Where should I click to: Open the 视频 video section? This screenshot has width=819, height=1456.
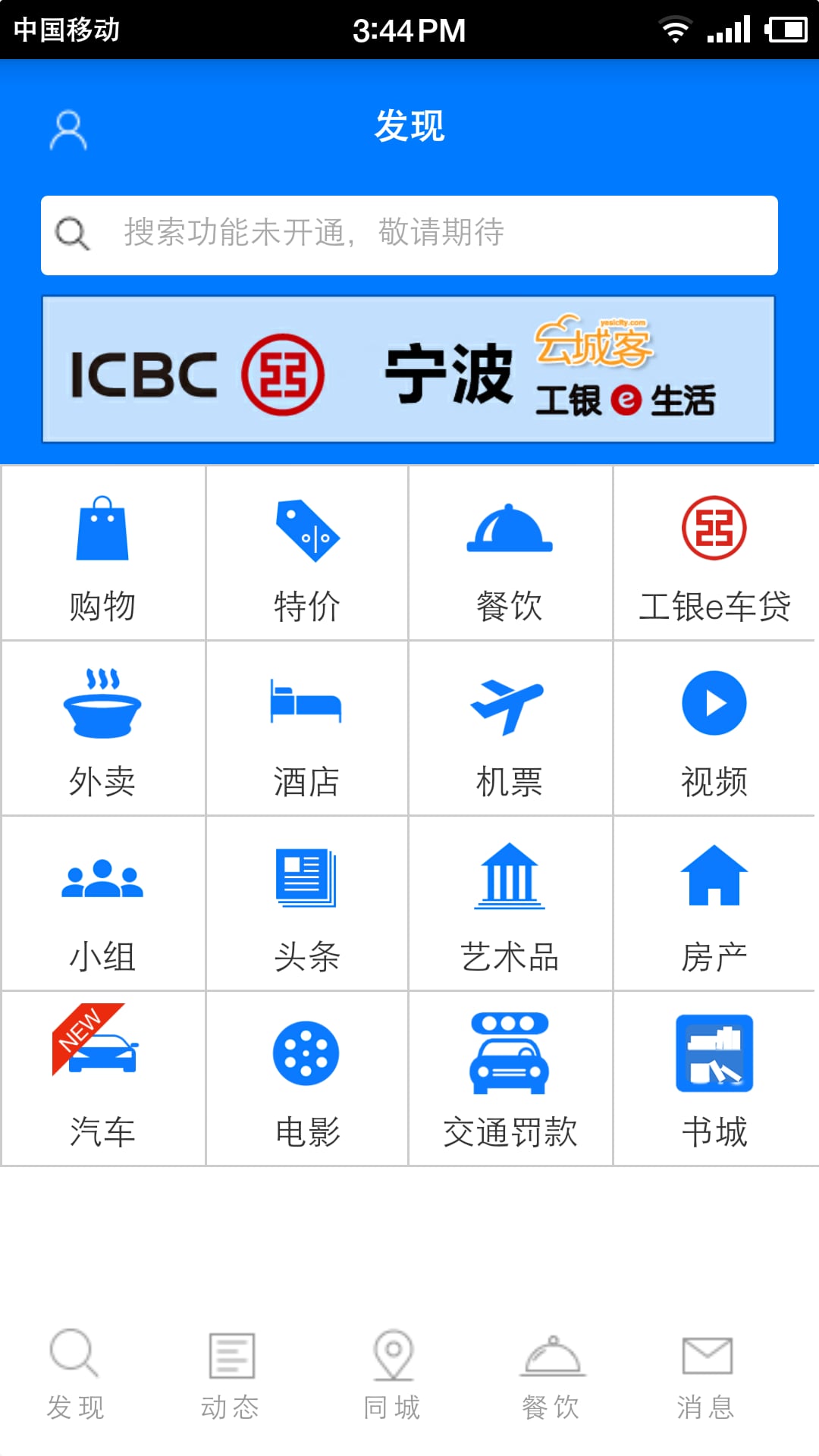coord(714,729)
